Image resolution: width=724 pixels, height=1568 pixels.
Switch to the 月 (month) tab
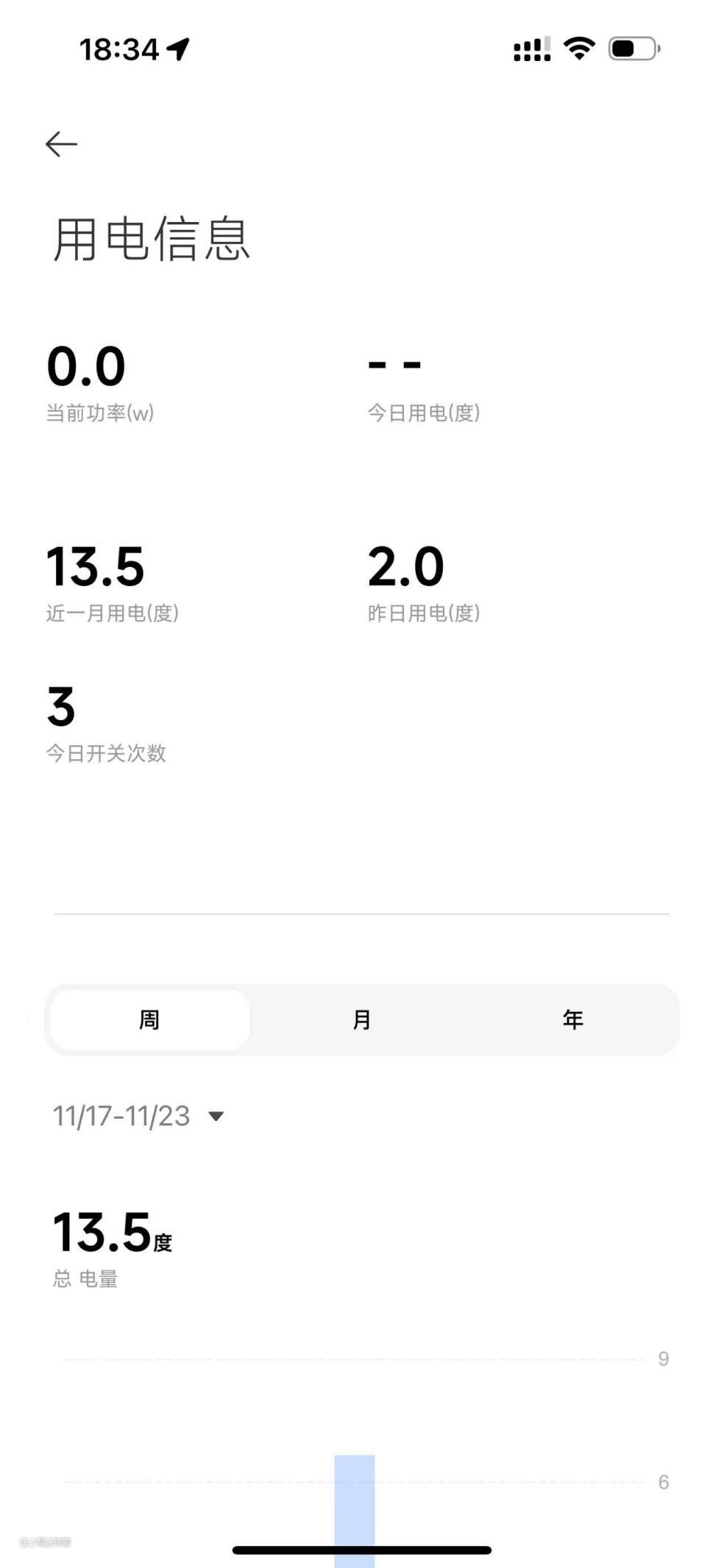(x=361, y=1019)
